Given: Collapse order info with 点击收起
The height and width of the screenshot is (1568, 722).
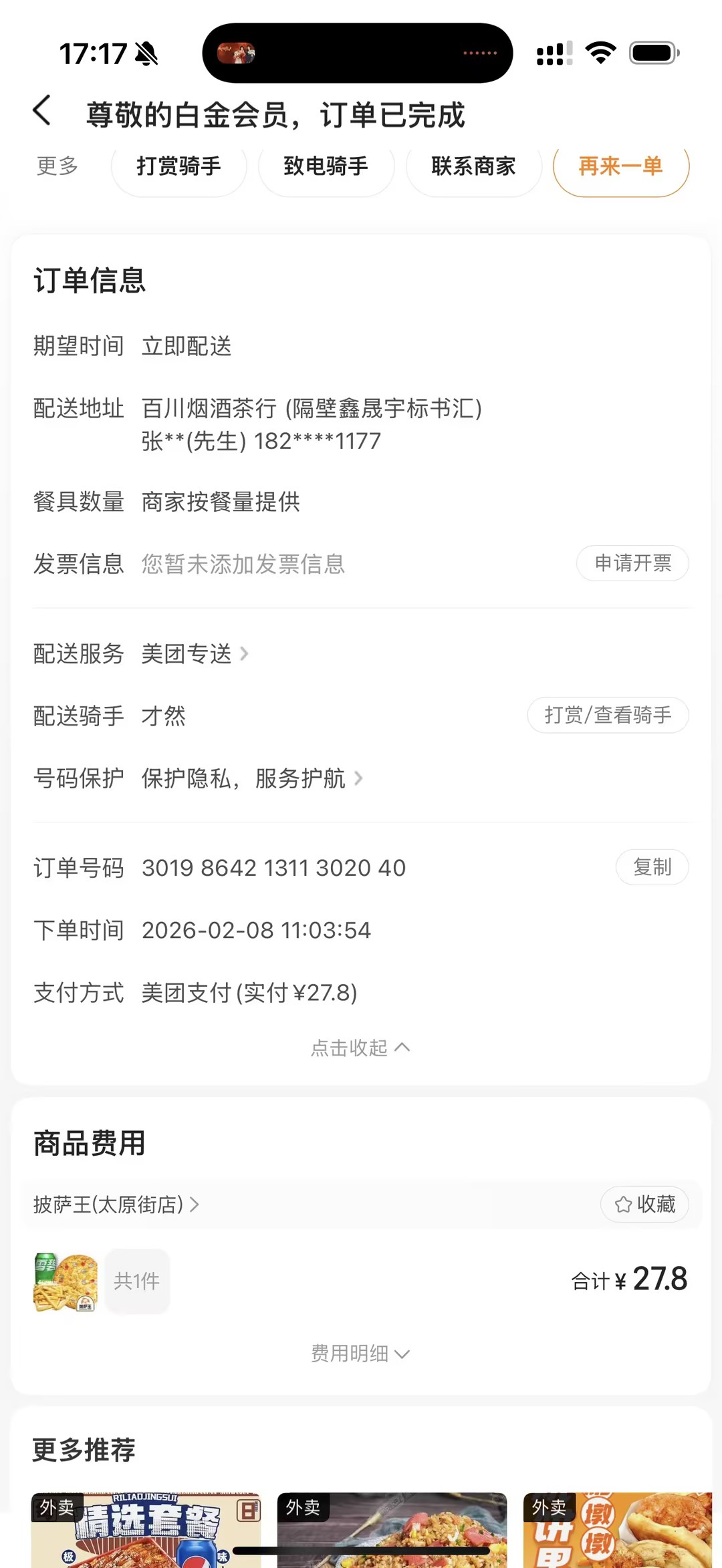Looking at the screenshot, I should [360, 1048].
